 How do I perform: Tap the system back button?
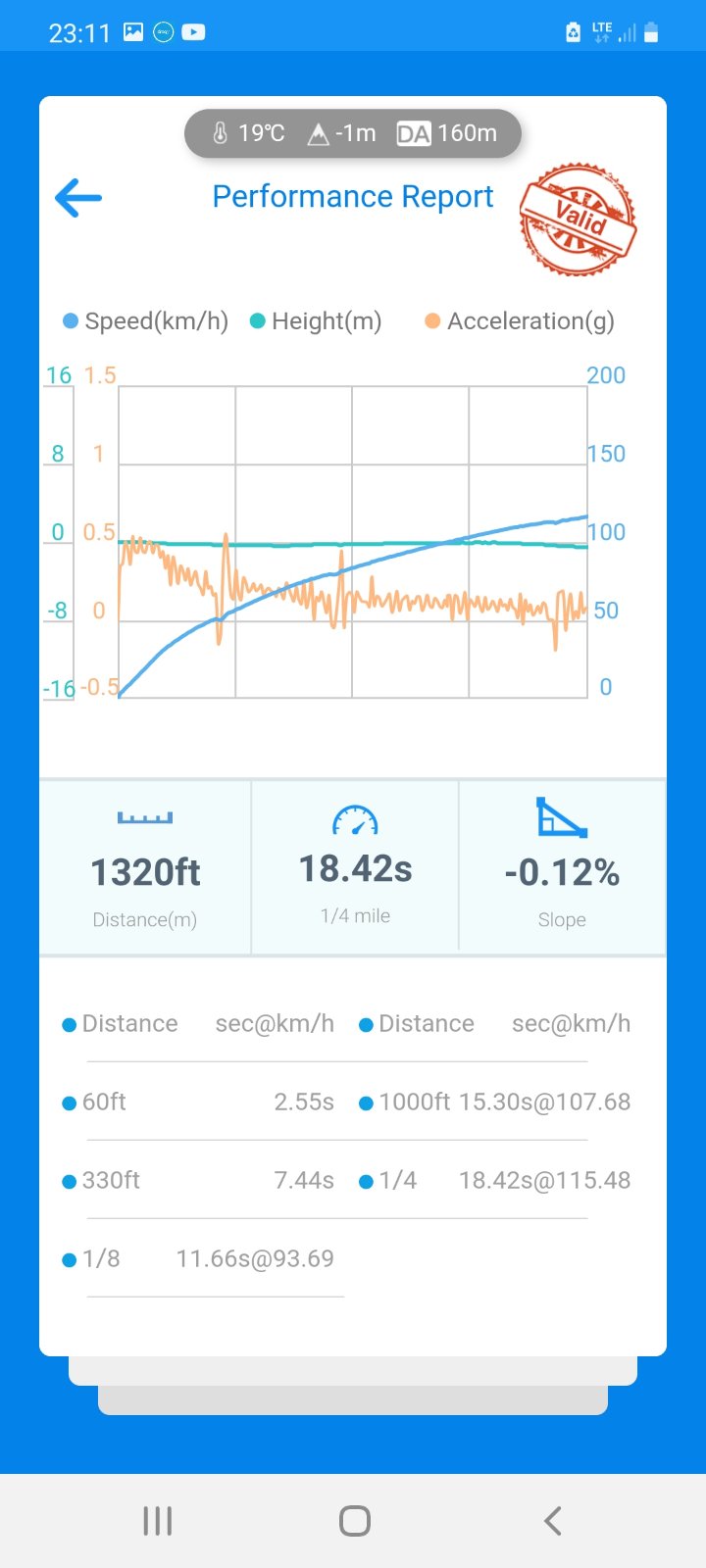(x=552, y=1521)
